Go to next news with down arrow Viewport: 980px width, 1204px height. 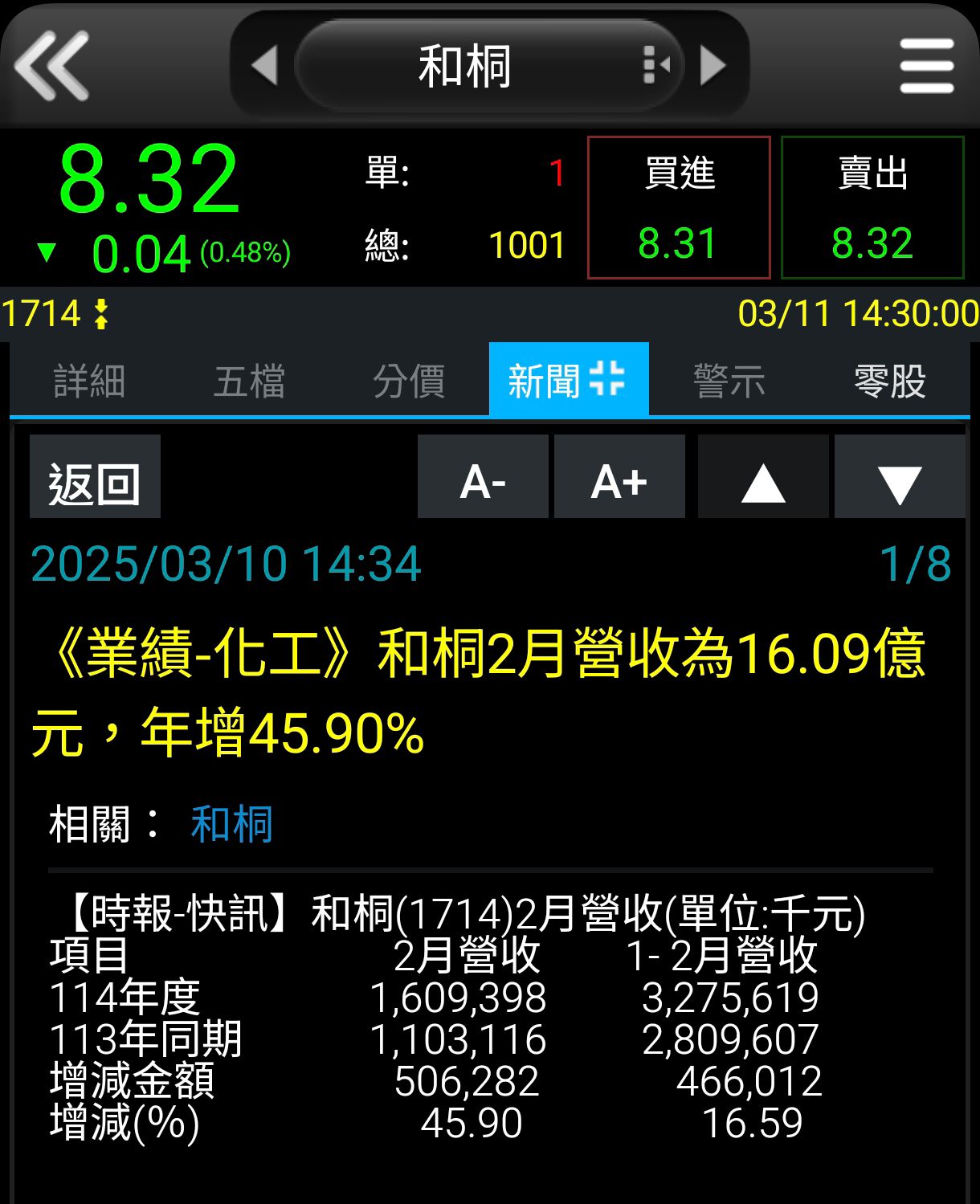[x=900, y=477]
